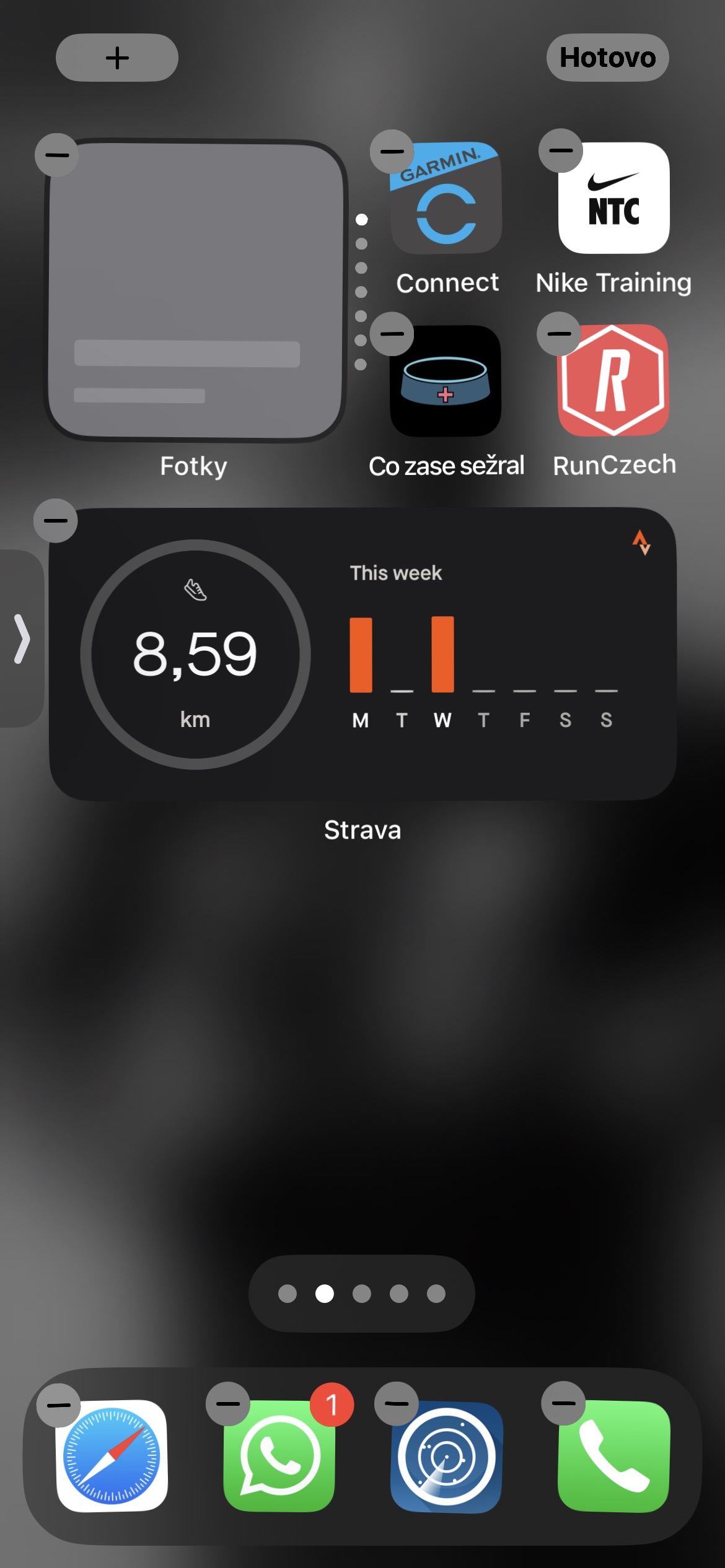Tap the home screen page dots indicator
Image resolution: width=725 pixels, height=1568 pixels.
pos(361,1294)
